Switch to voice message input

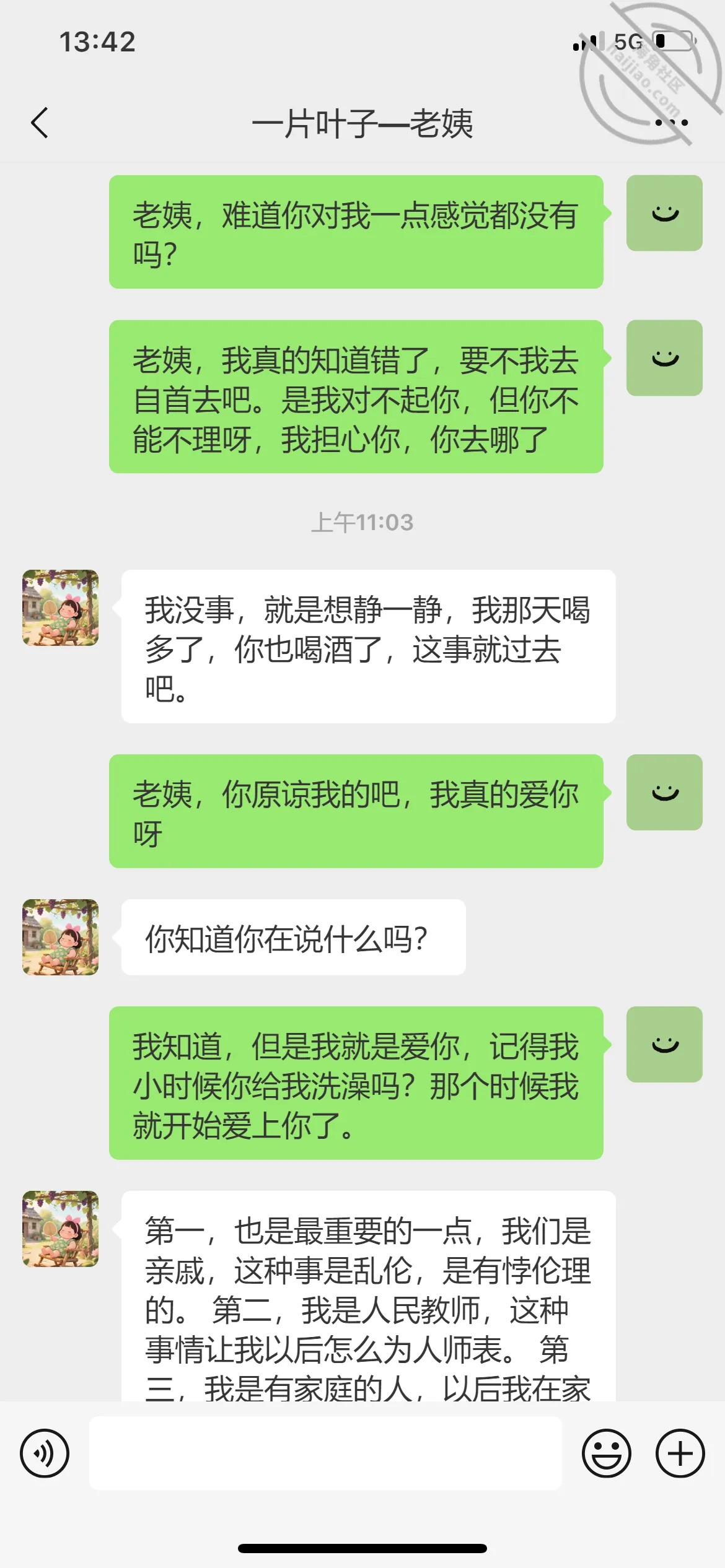click(x=45, y=1453)
